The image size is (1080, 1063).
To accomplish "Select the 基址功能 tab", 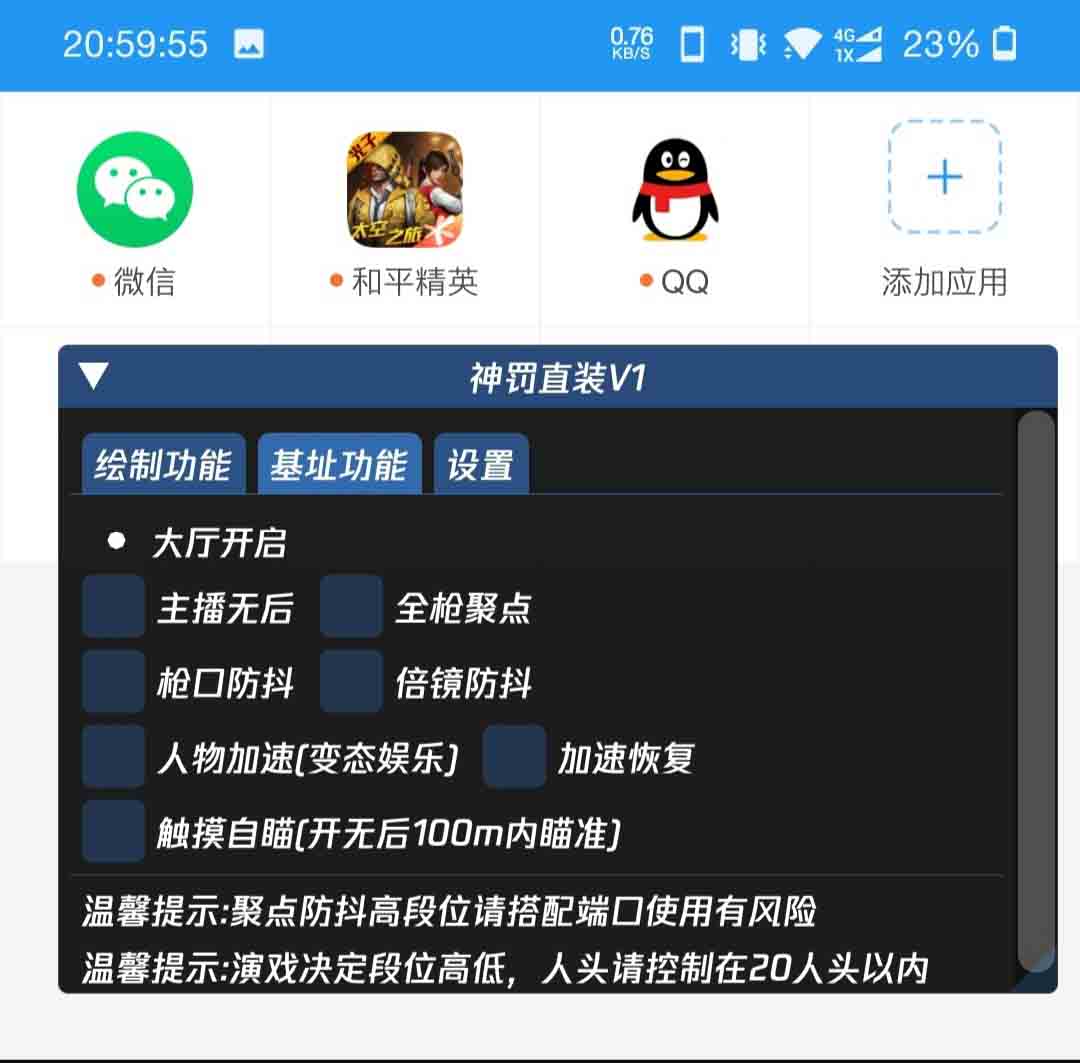I will click(339, 465).
